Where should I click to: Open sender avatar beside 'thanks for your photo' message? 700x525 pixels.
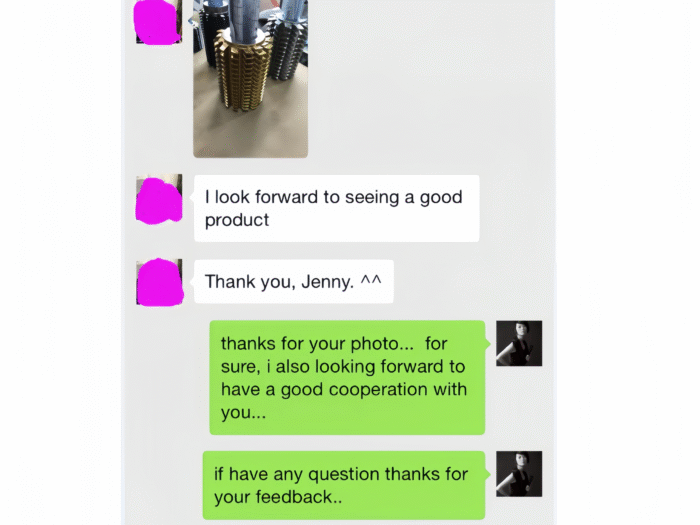[x=519, y=343]
